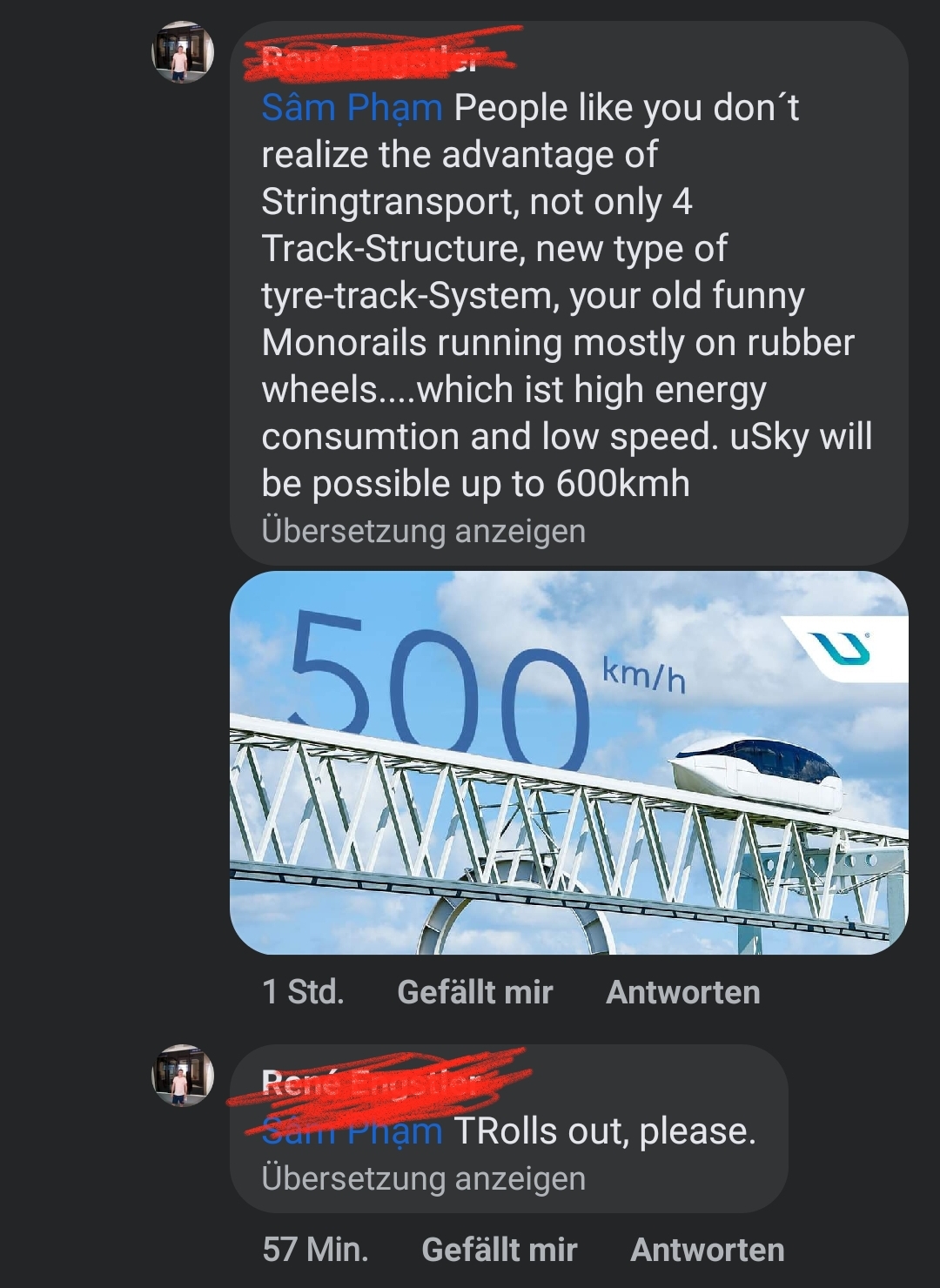The height and width of the screenshot is (1288, 940).
Task: Like the comment posted 57 Min. ago
Action: click(x=499, y=1250)
